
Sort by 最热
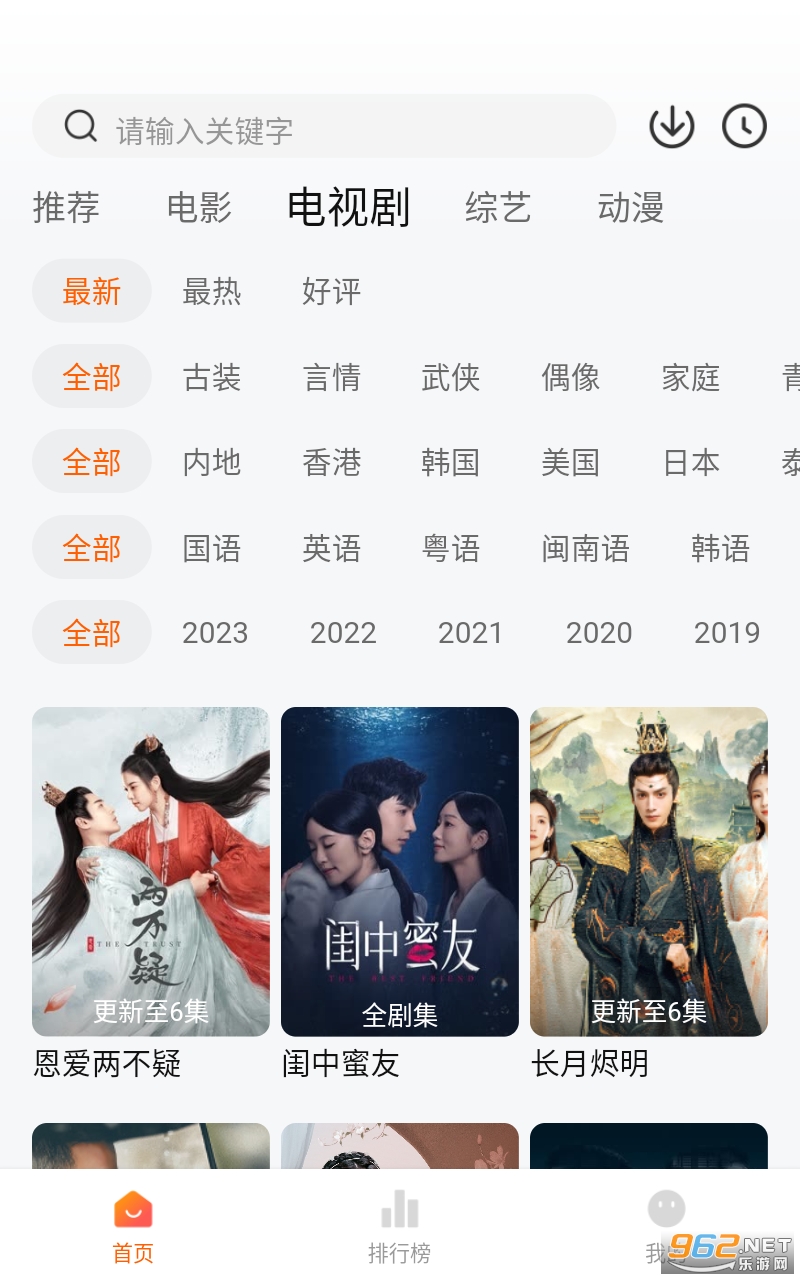click(x=212, y=292)
